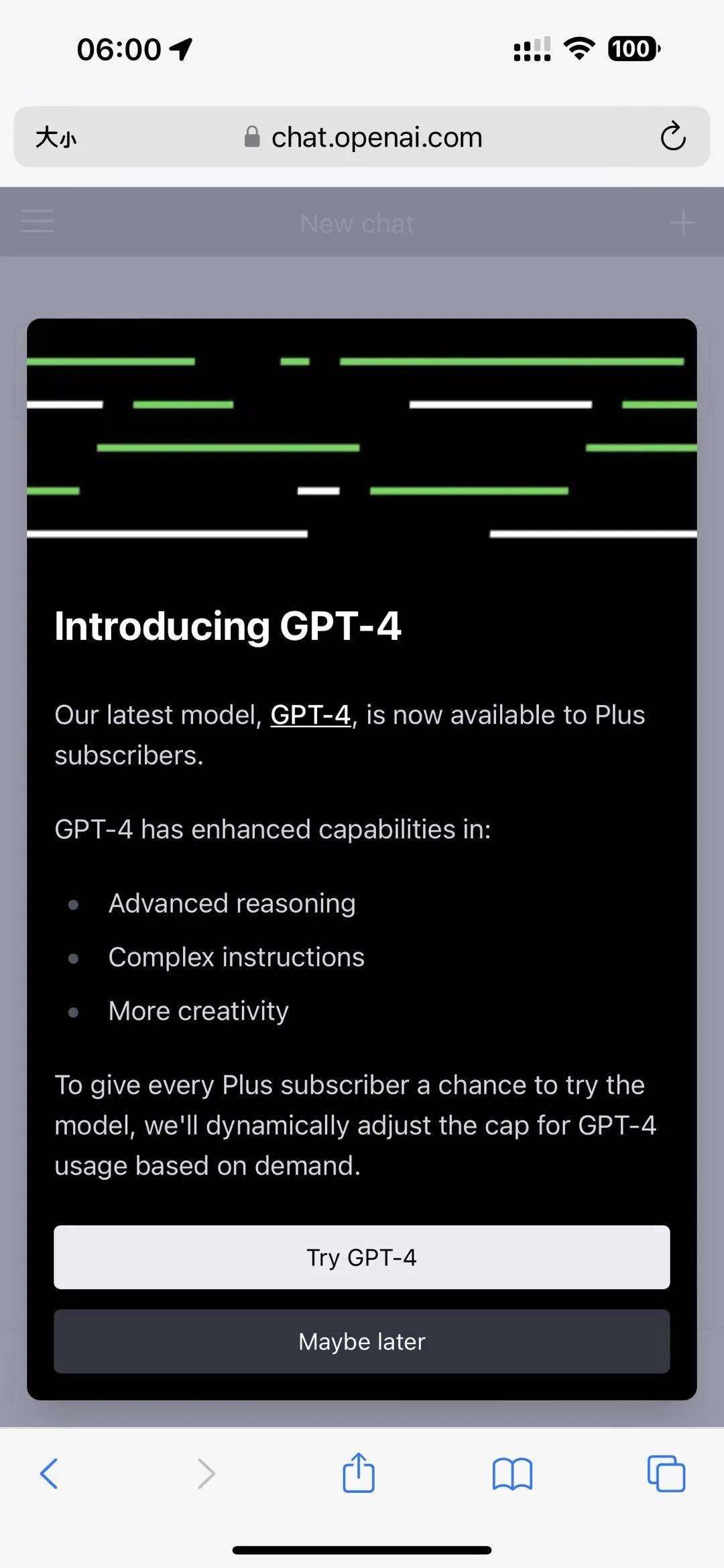Tap the Try GPT-4 button

click(x=361, y=1257)
